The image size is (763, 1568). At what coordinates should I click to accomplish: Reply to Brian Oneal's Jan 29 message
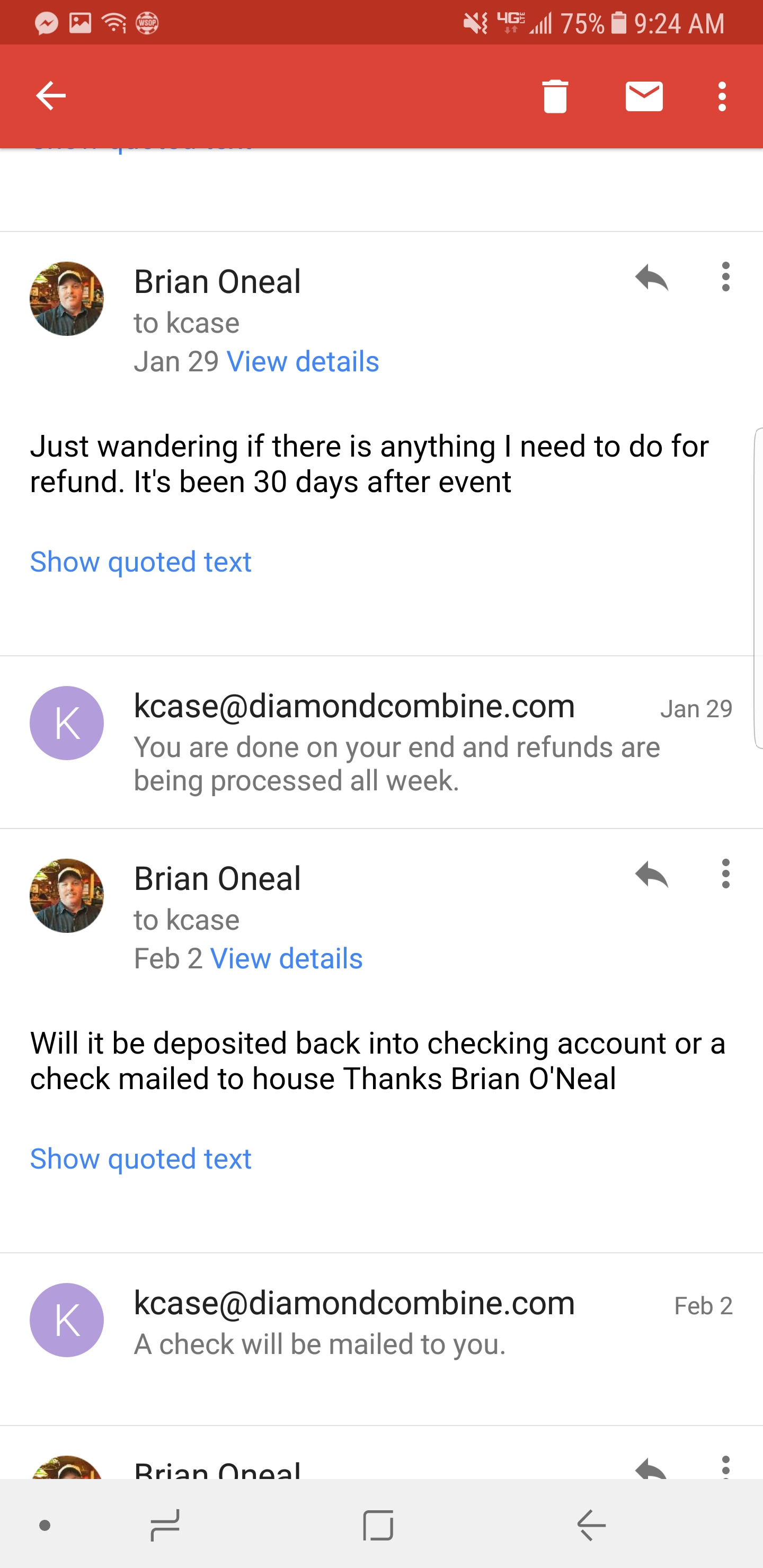pos(652,278)
